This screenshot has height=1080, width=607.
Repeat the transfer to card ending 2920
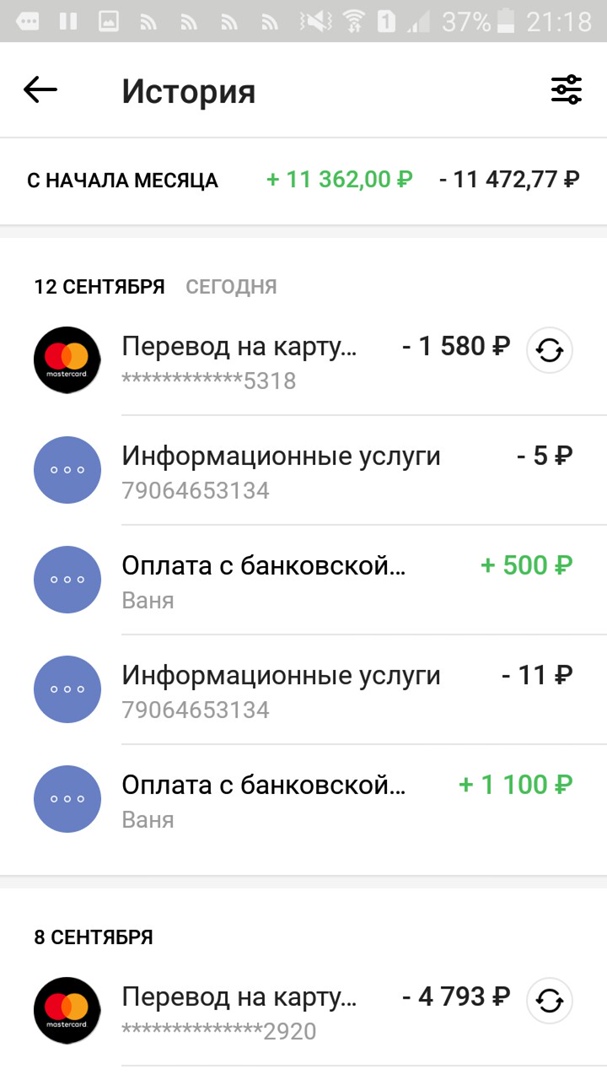(549, 1001)
